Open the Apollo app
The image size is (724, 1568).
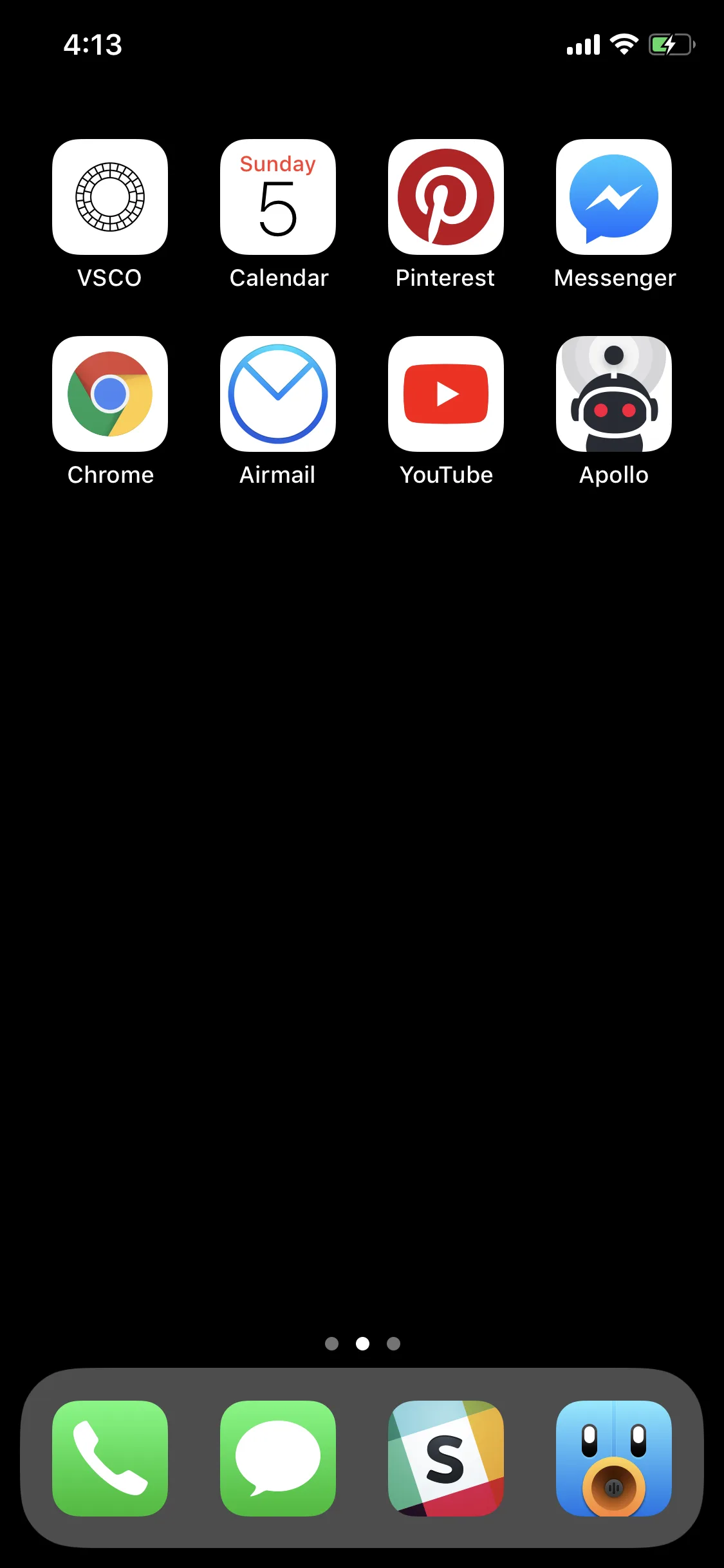[x=614, y=394]
